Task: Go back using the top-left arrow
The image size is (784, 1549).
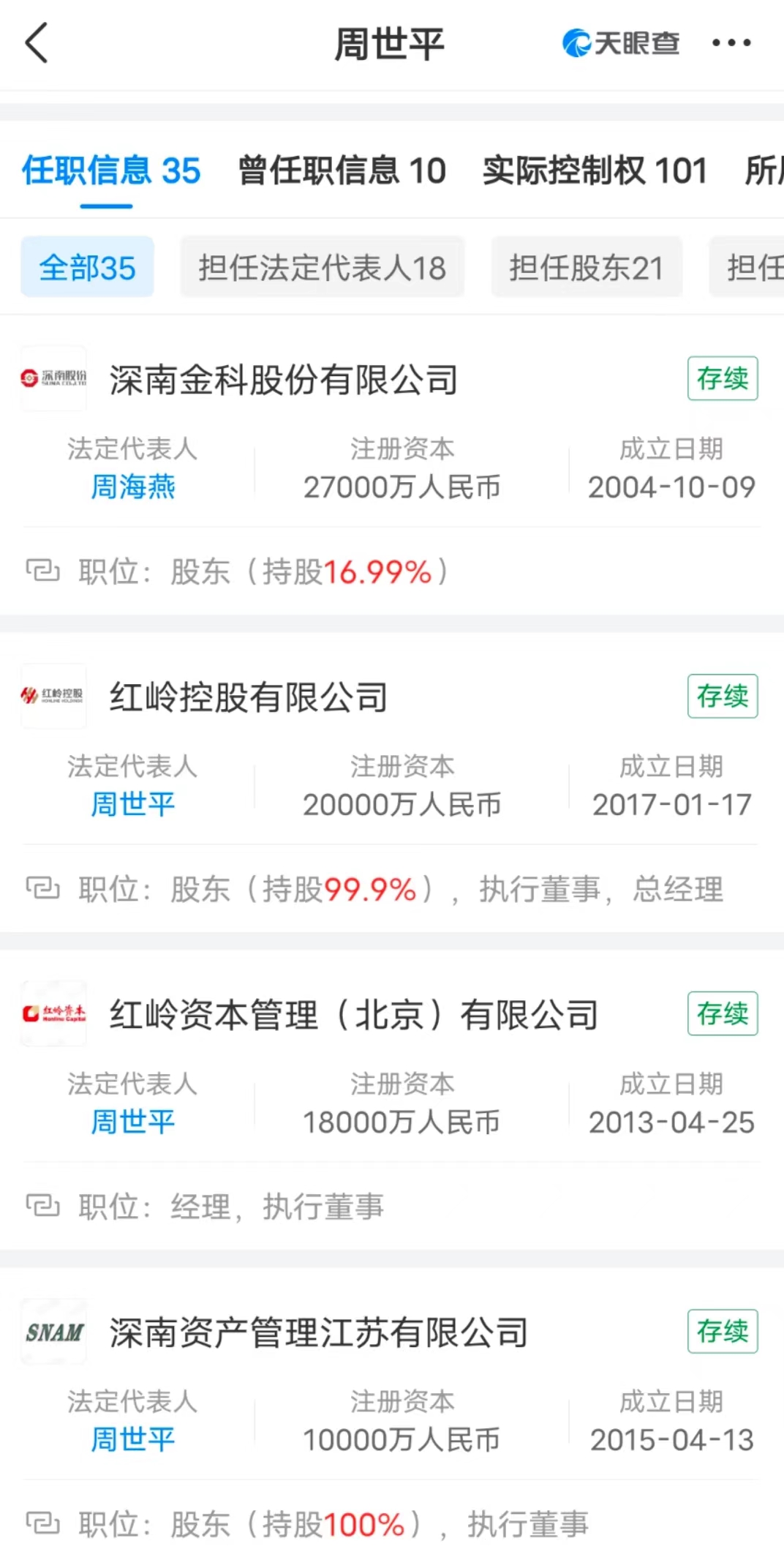Action: tap(37, 42)
